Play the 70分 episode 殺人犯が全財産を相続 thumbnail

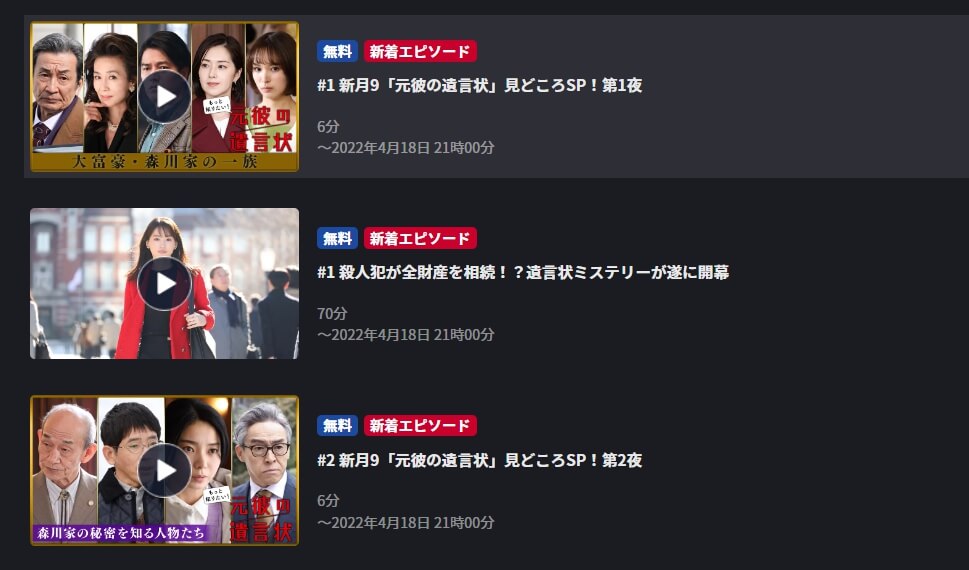point(164,284)
